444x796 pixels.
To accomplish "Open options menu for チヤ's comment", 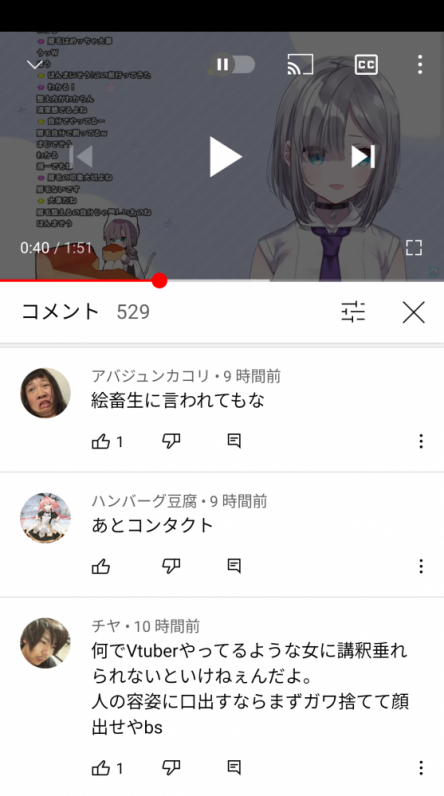I will (421, 768).
